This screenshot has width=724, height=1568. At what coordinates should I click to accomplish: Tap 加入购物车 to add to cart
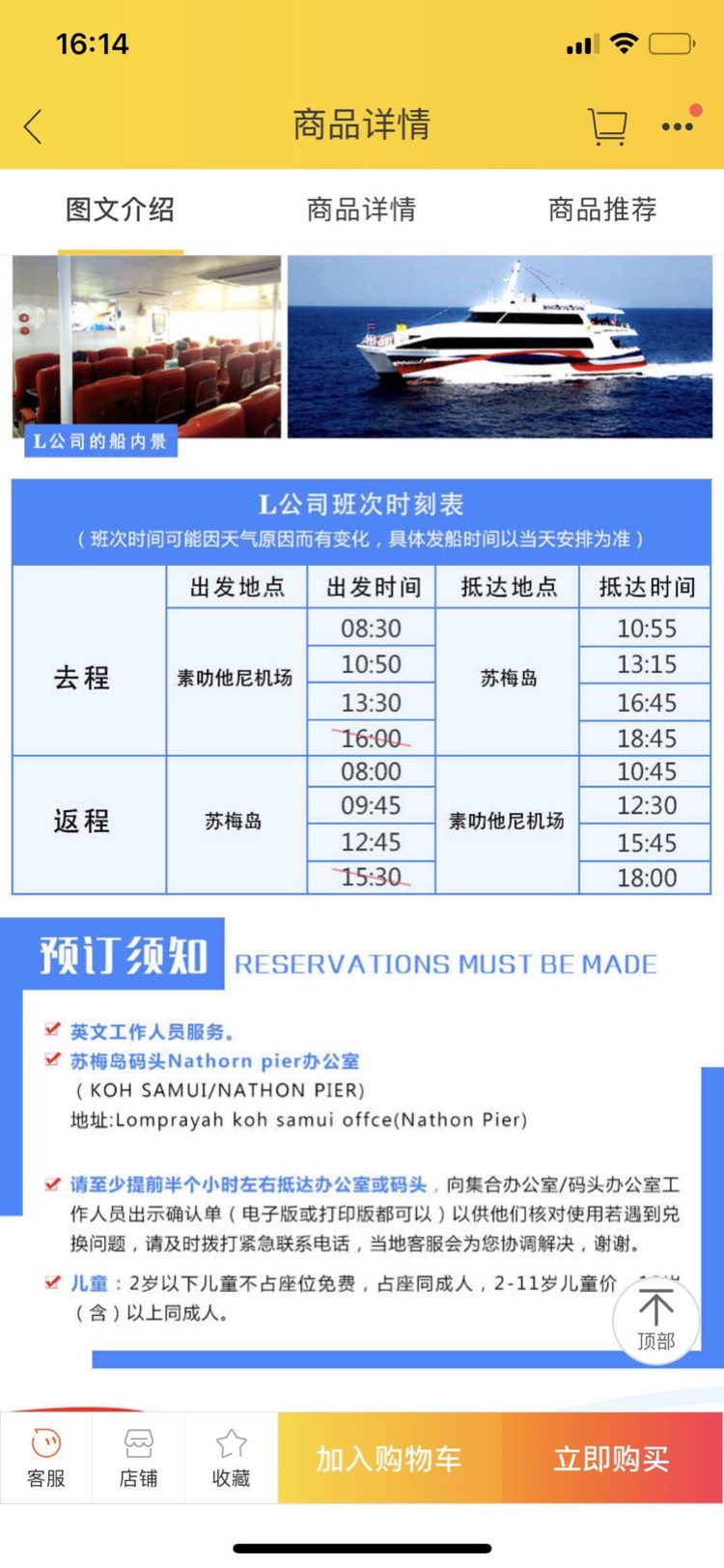point(389,1458)
